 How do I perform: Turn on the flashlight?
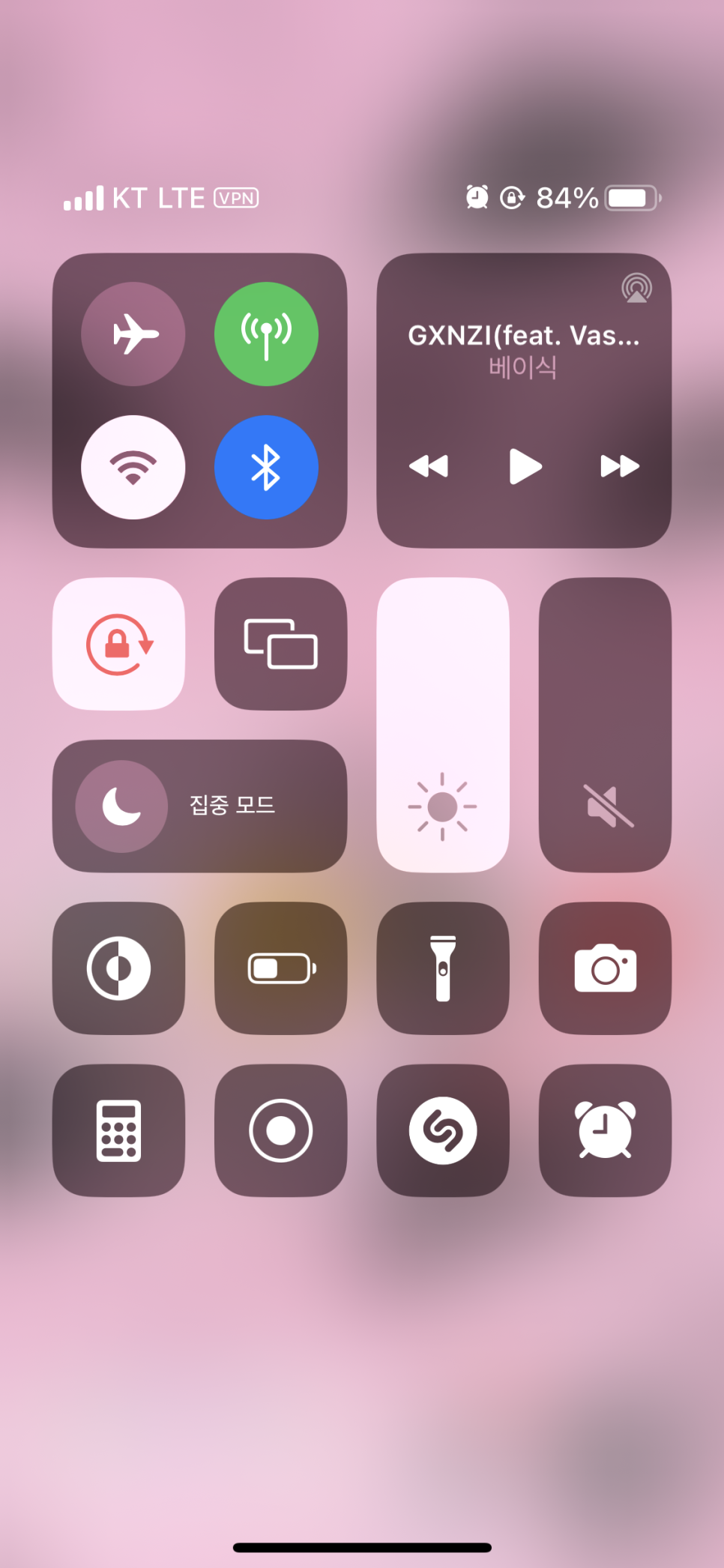click(443, 968)
